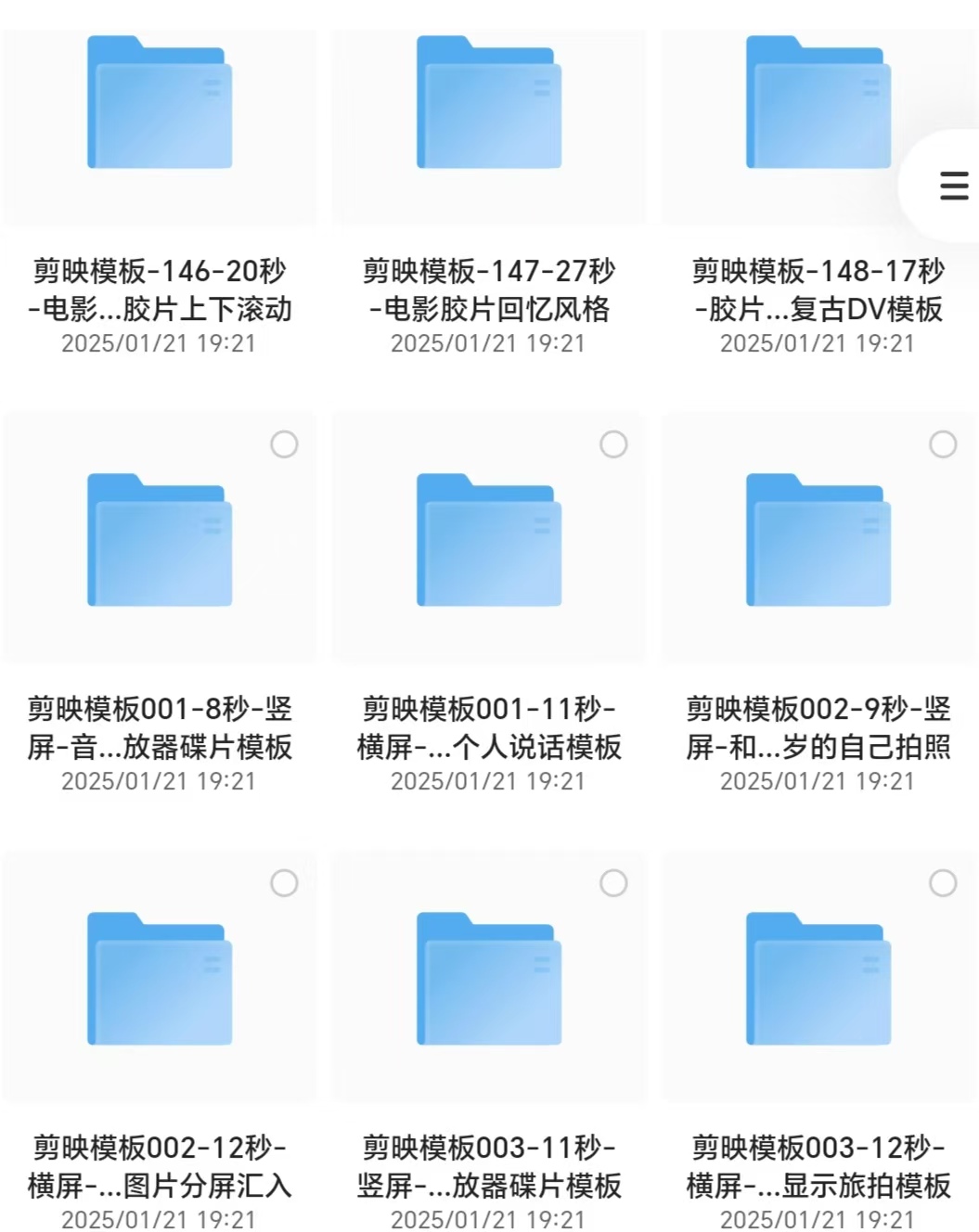Open folder 剪映模板002-12秒-横屏 图片分屏汇入
979x1232 pixels.
tap(160, 980)
